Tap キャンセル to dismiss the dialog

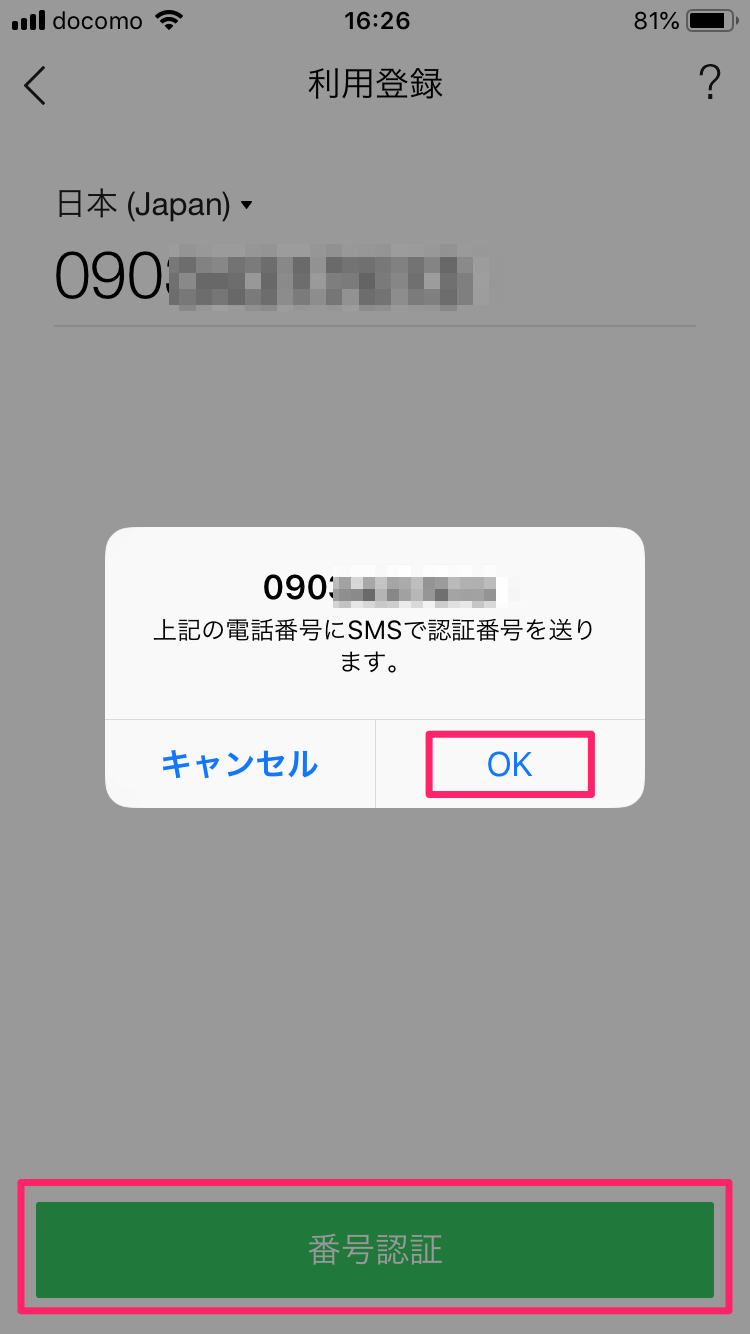click(240, 765)
